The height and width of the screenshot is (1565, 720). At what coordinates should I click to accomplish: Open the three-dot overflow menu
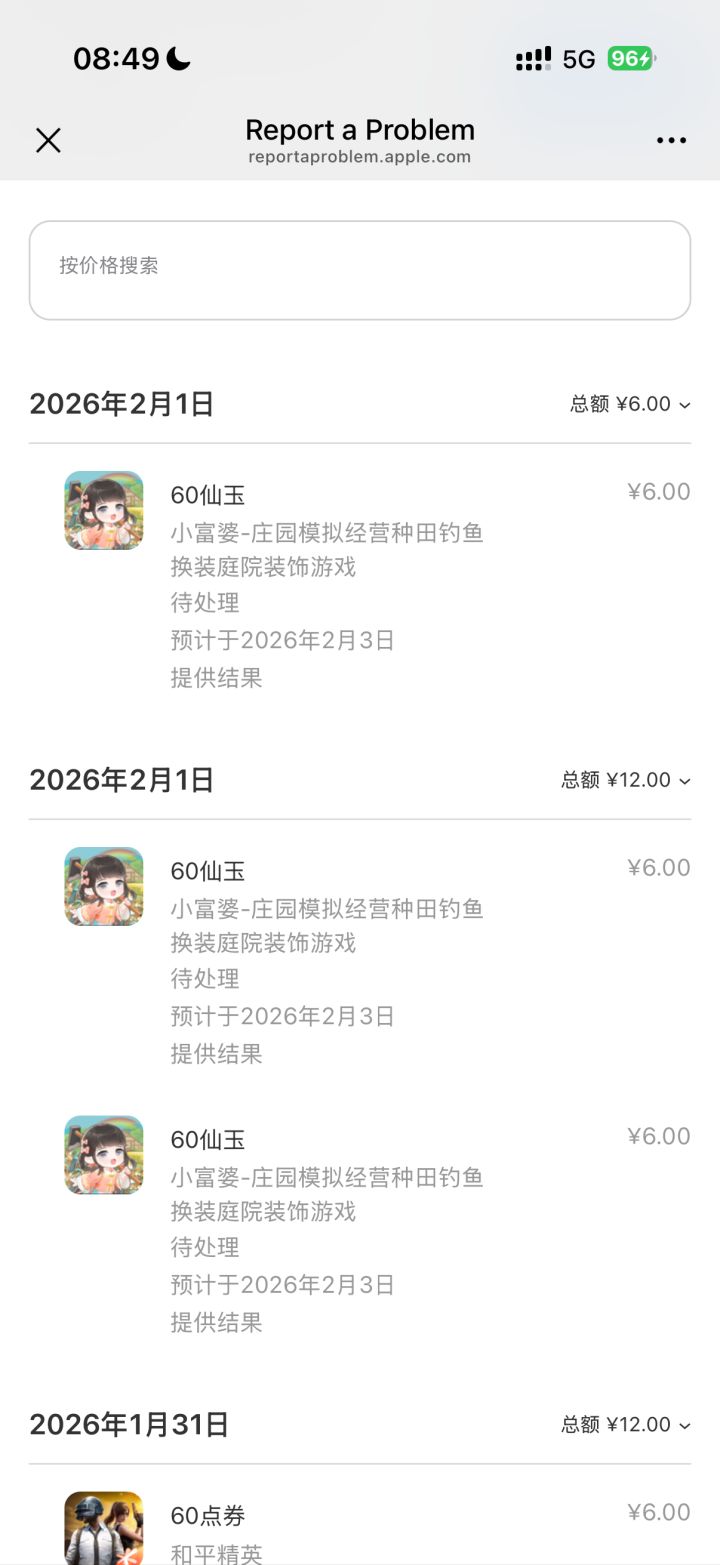pos(672,140)
